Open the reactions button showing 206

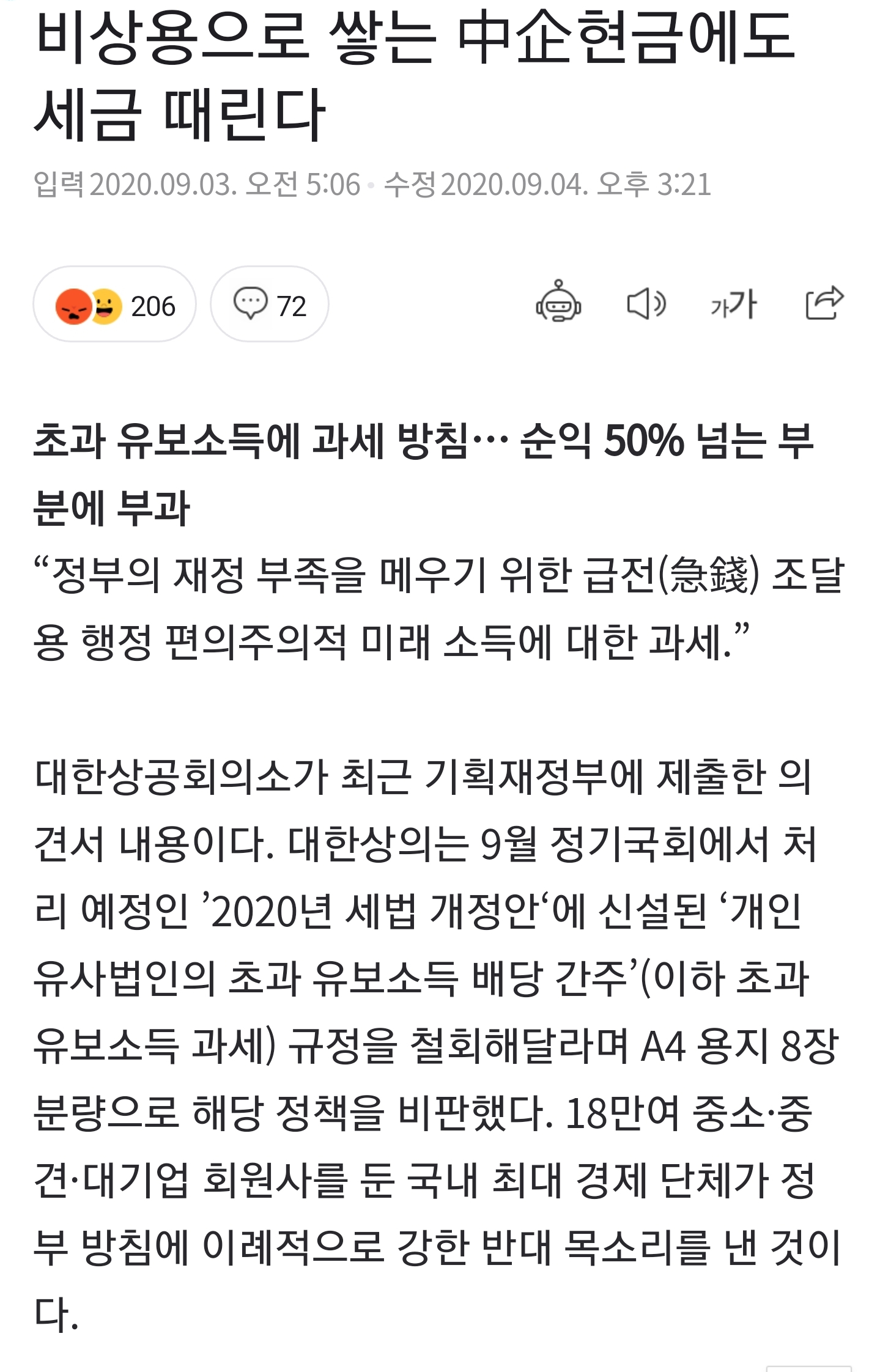(x=115, y=305)
